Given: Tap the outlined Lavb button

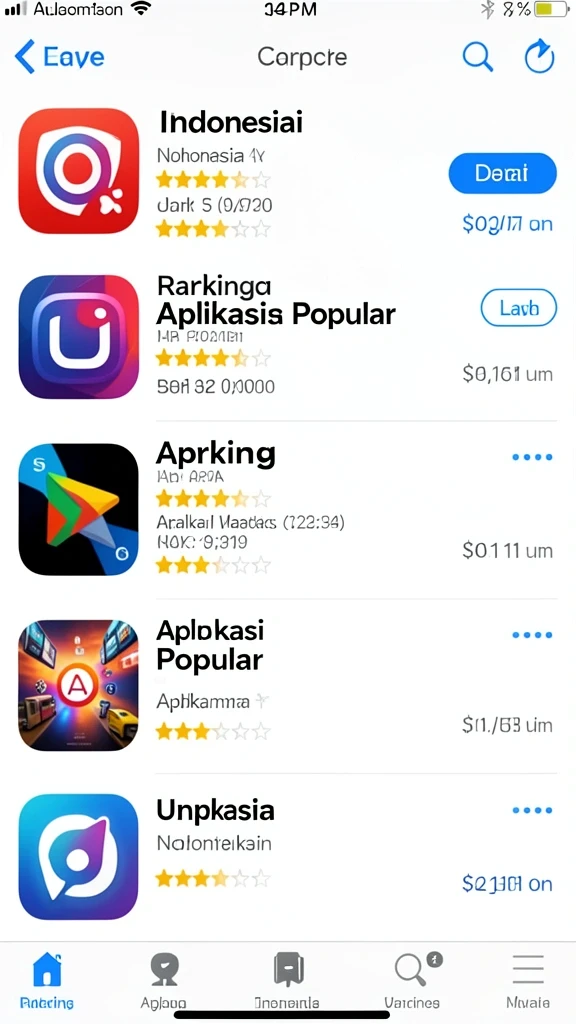Looking at the screenshot, I should pos(519,308).
